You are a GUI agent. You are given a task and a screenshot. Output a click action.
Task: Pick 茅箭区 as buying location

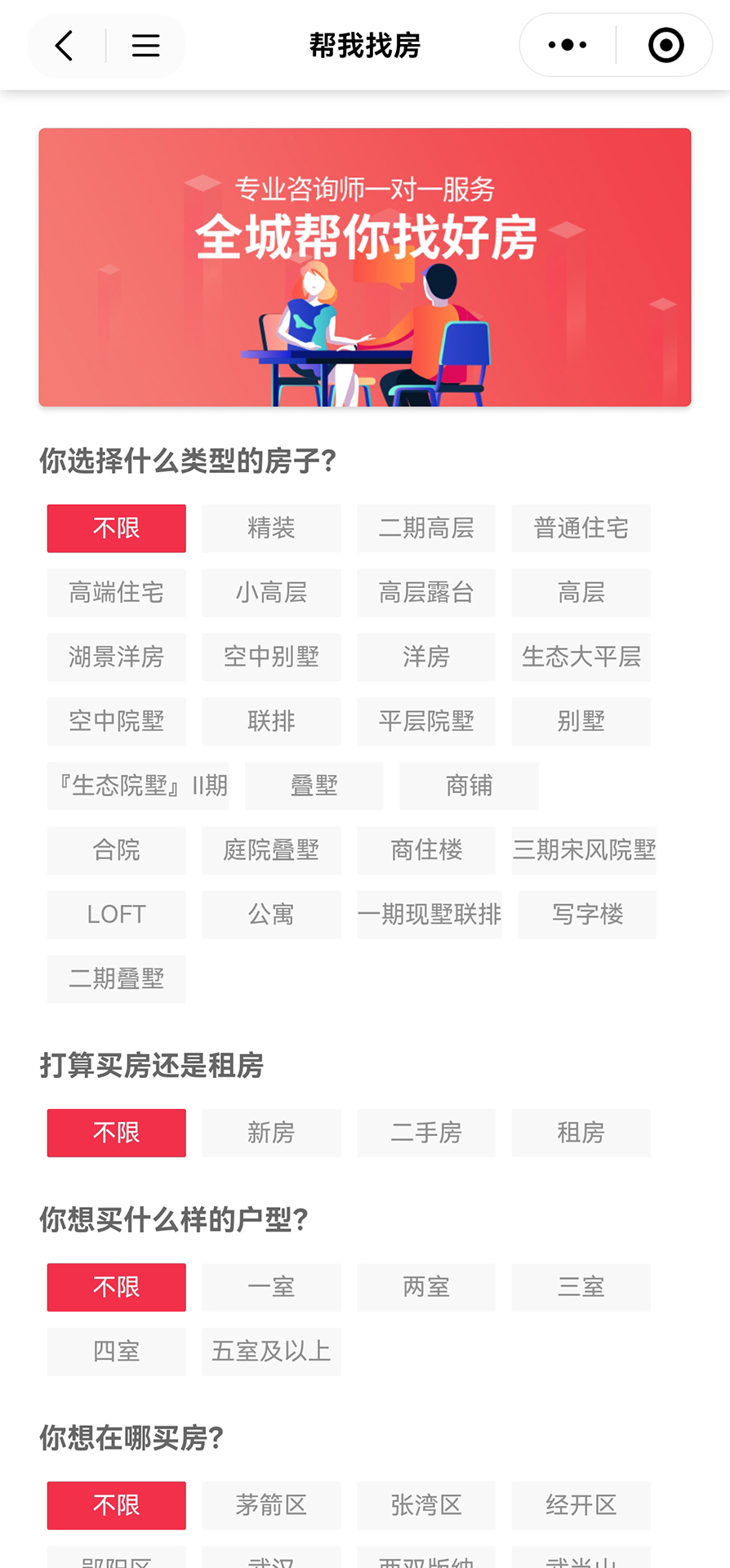coord(271,1505)
